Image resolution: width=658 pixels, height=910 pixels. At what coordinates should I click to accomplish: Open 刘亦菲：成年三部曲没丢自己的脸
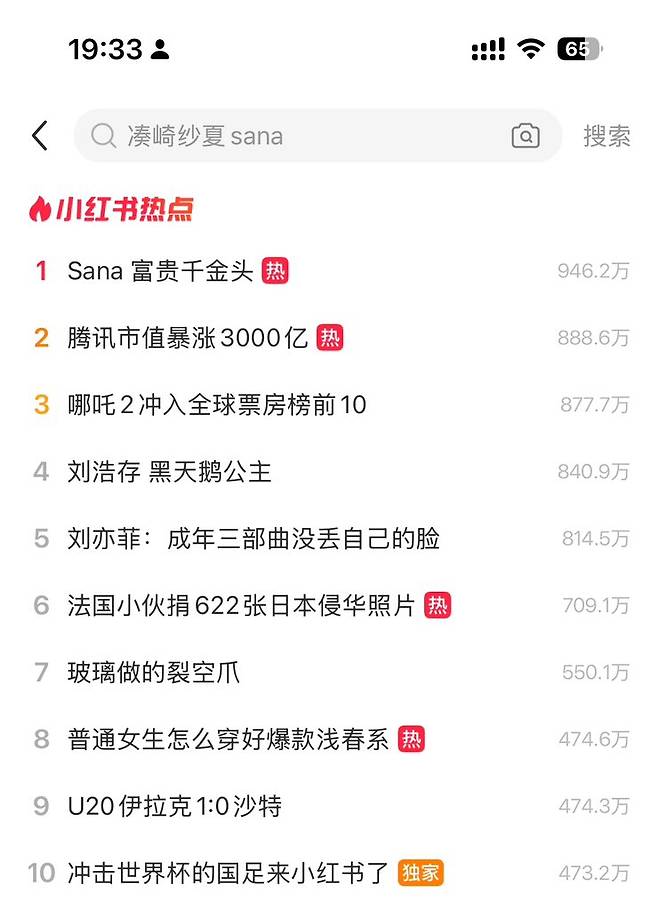tap(253, 539)
